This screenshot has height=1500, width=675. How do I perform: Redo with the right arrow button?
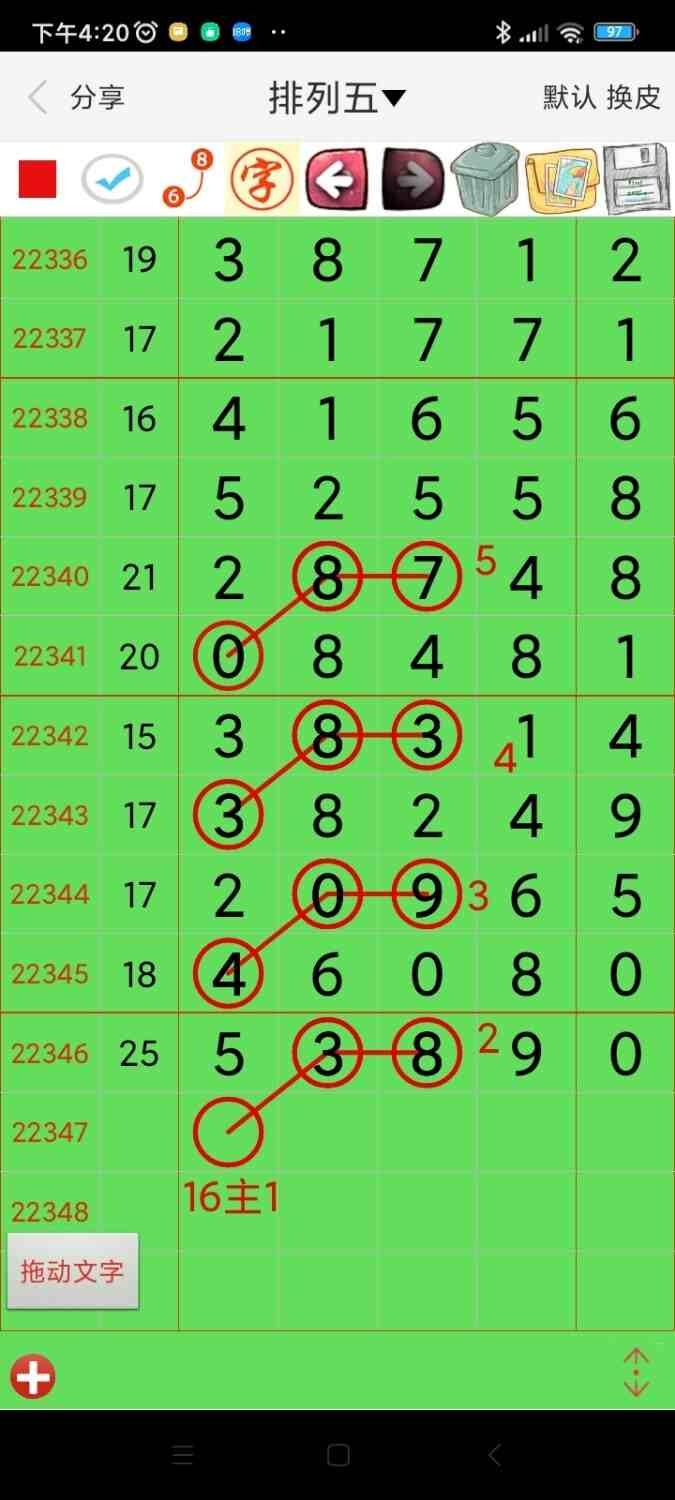pos(412,180)
